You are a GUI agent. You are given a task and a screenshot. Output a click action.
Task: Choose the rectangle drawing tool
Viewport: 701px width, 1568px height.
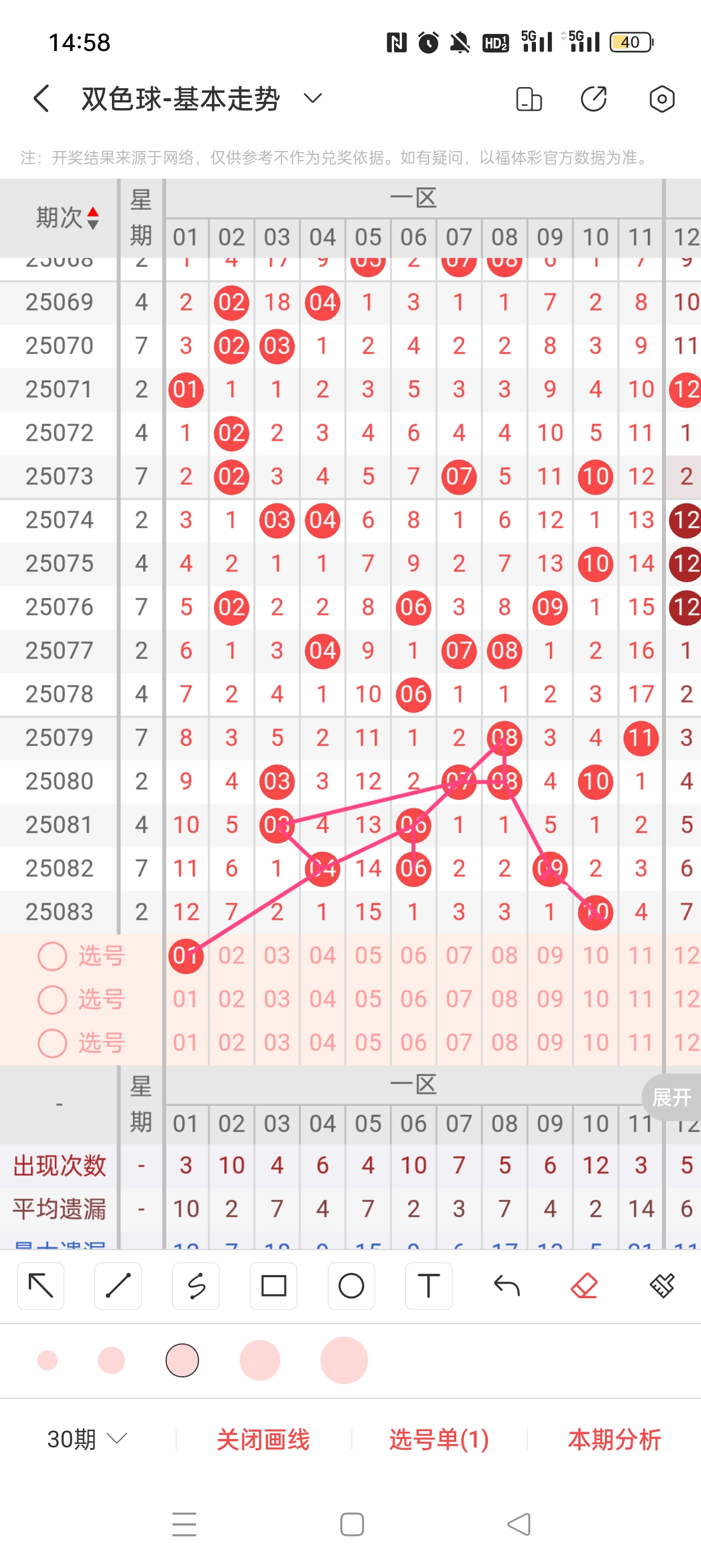(x=273, y=1286)
